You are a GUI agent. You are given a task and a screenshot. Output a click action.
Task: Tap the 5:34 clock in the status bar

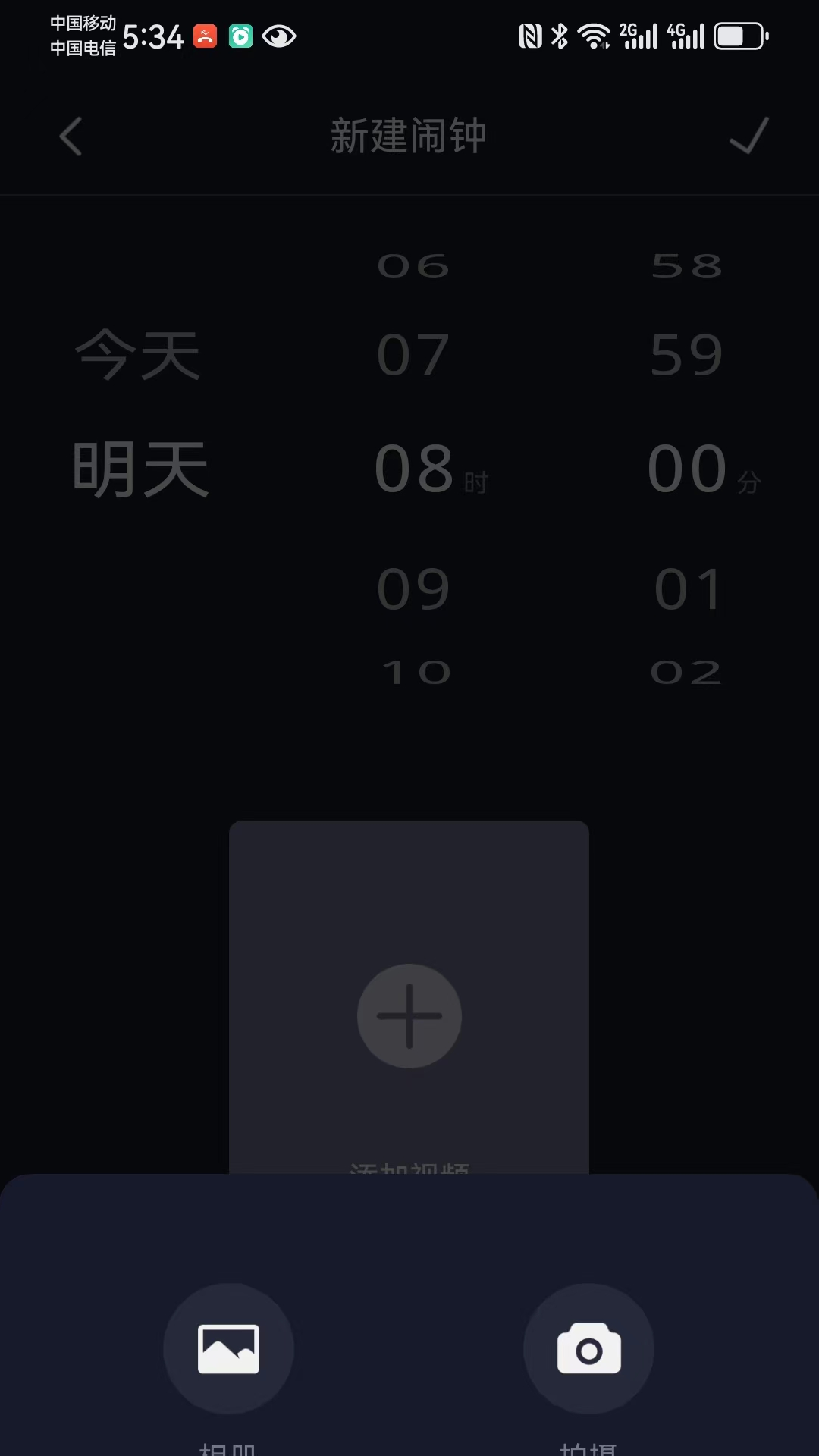pos(154,36)
